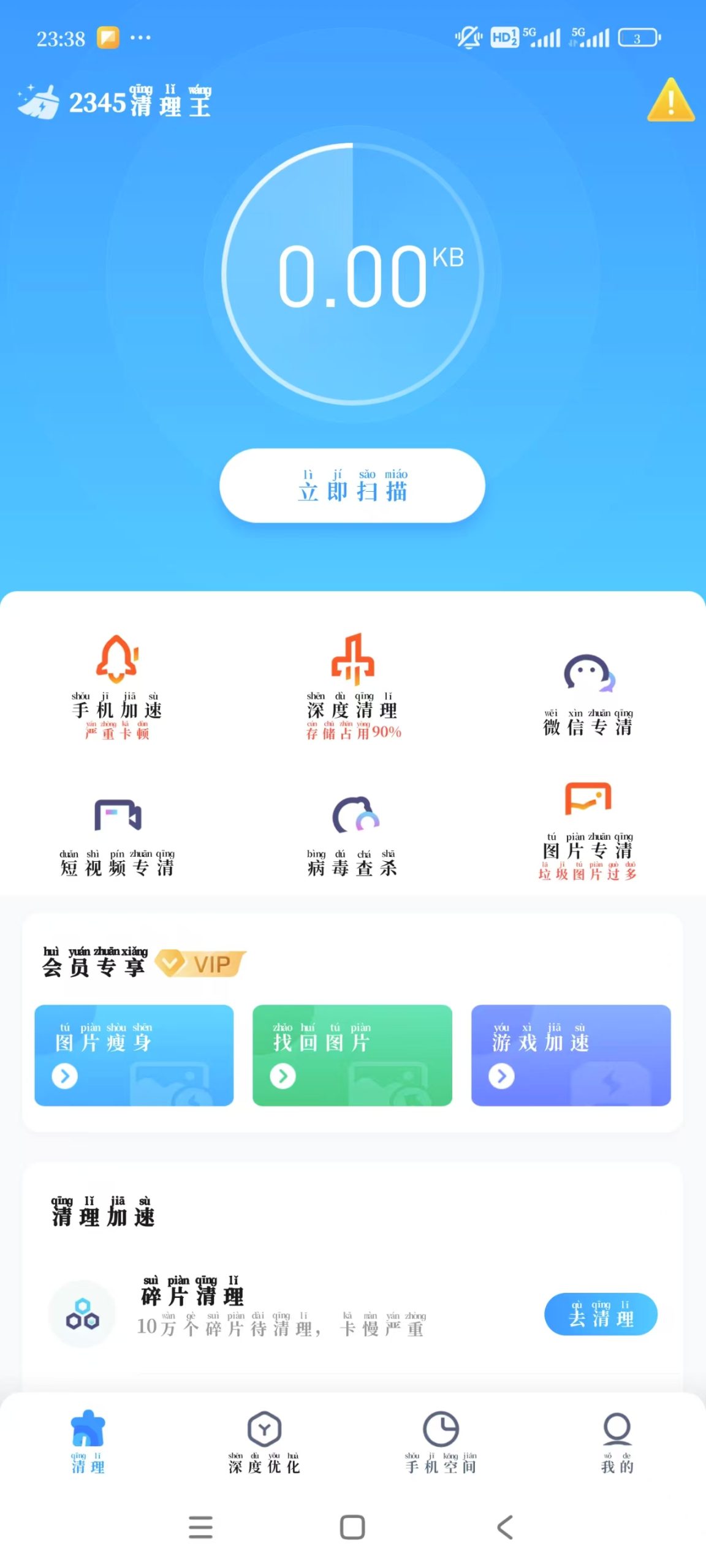706x1568 pixels.
Task: Open the 游戏加速 VIP card
Action: click(571, 1055)
